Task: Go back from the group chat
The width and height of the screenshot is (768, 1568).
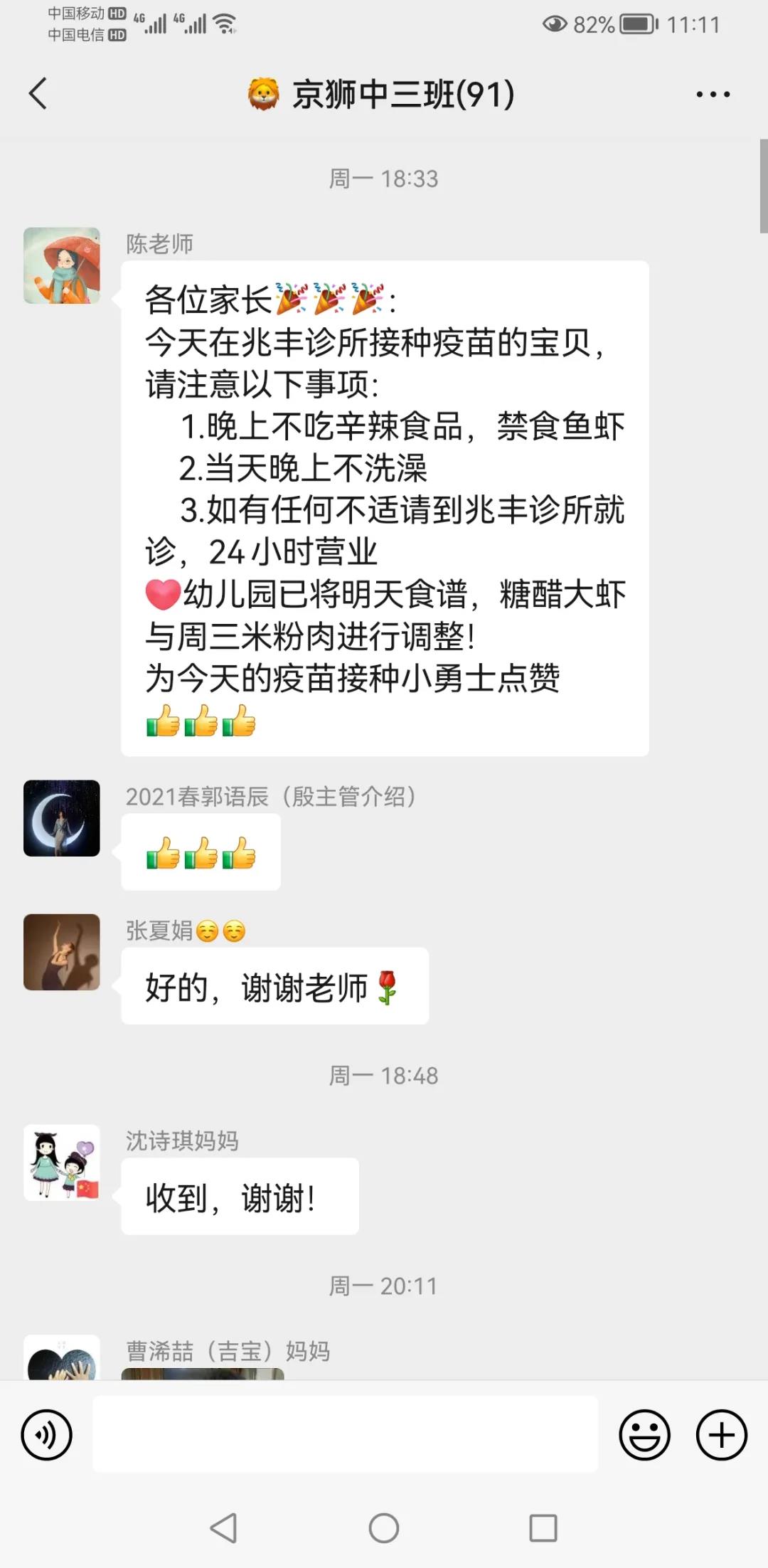Action: click(38, 94)
